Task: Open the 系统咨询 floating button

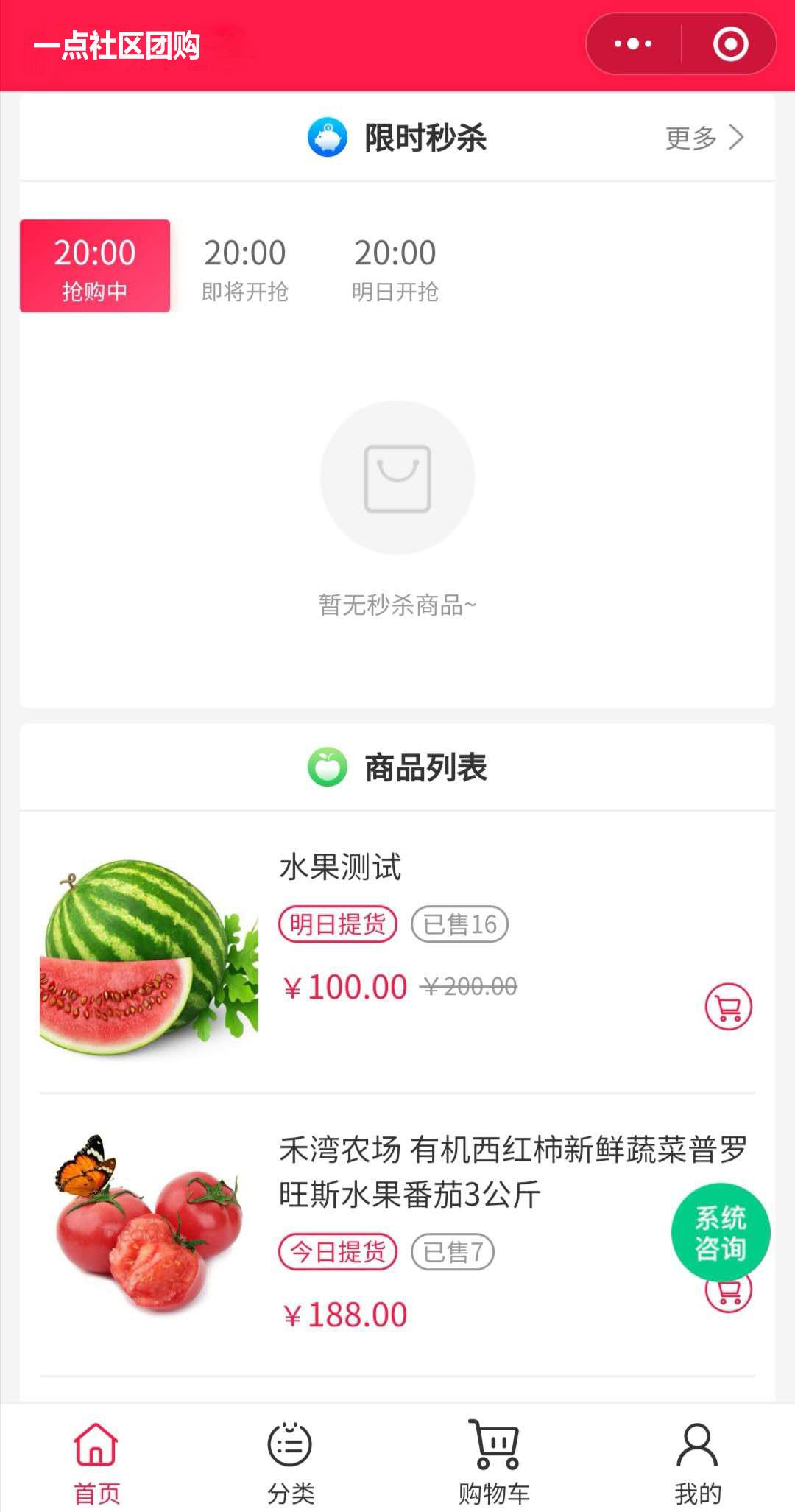Action: pyautogui.click(x=720, y=1232)
